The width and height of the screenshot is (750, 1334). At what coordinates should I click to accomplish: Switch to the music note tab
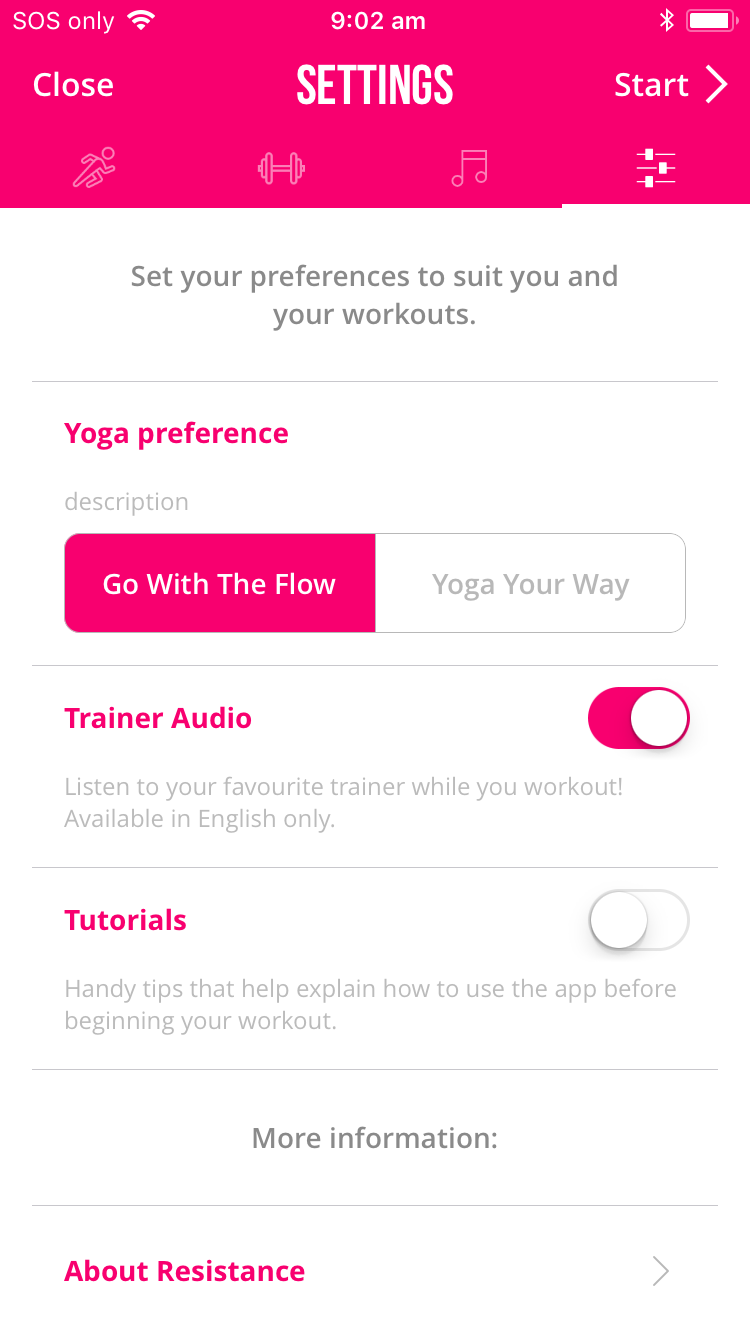pos(469,167)
